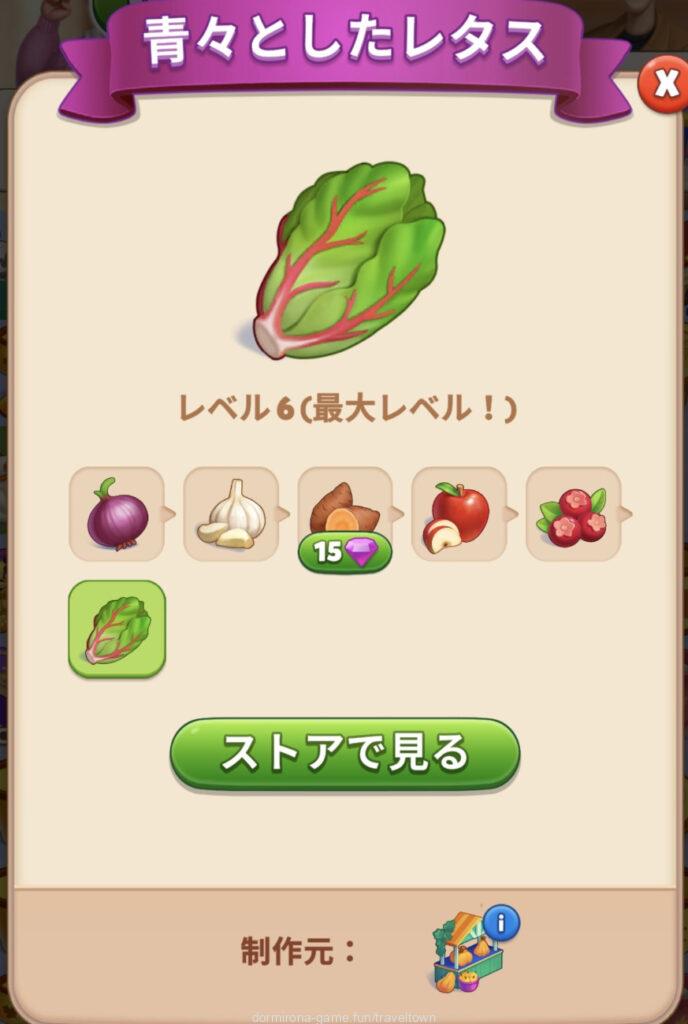Open the sweet potato tile with 15 gems
The height and width of the screenshot is (1024, 688).
point(345,513)
